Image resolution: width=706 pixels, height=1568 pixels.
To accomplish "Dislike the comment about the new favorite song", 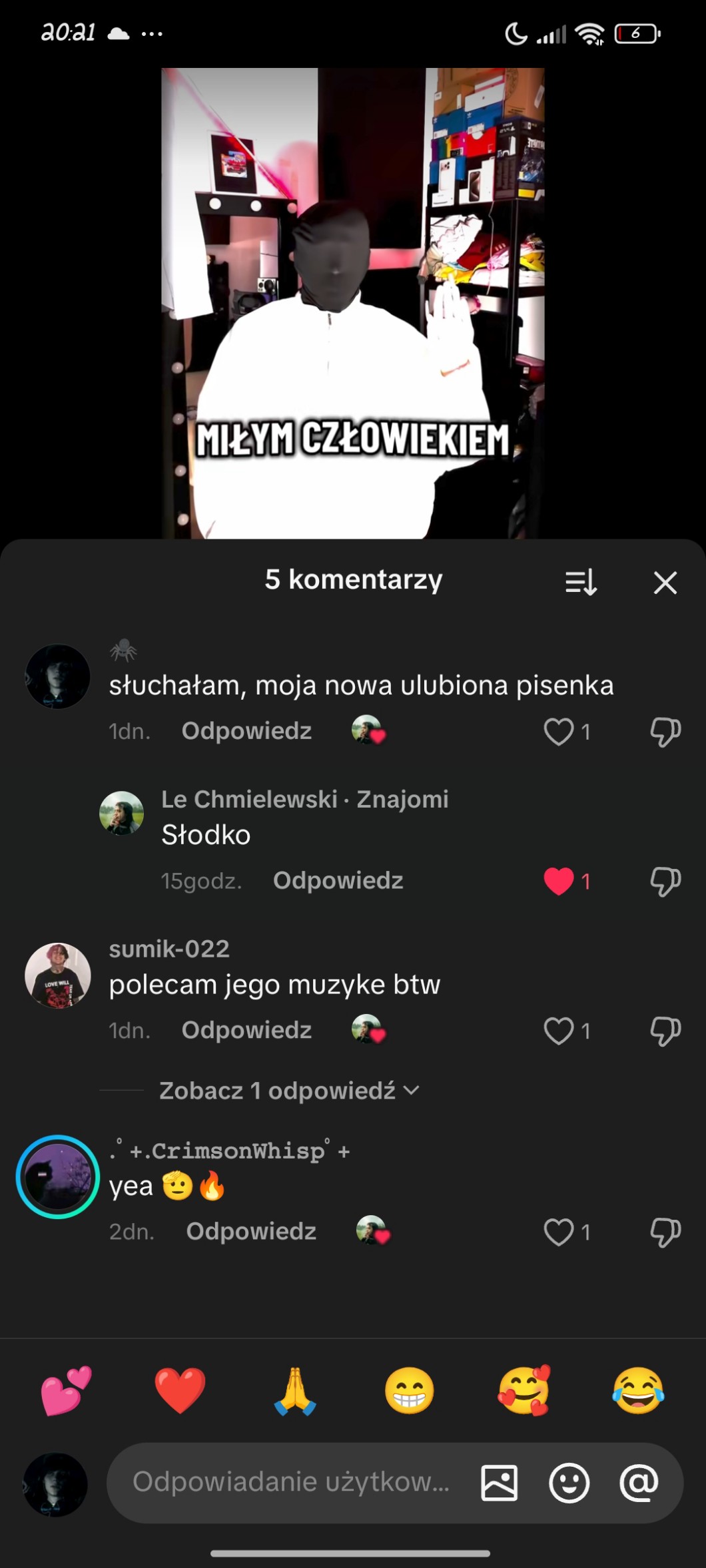I will click(665, 732).
